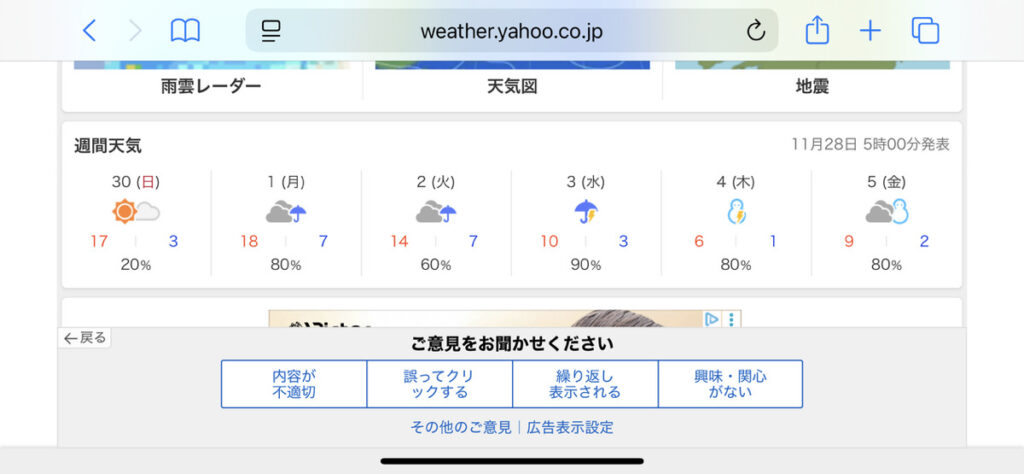
Task: Open the share sheet
Action: click(817, 31)
